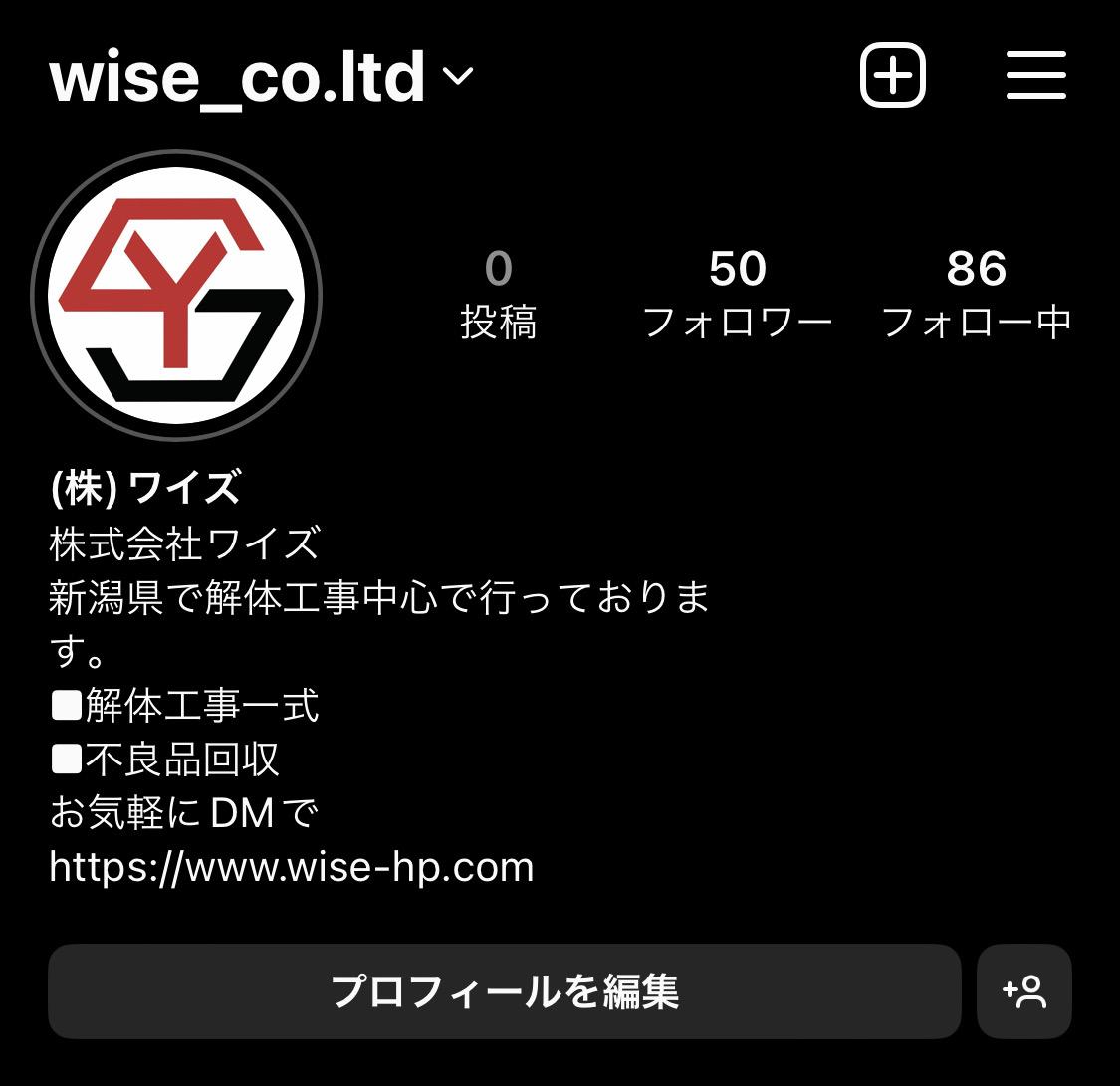Open the hamburger menu

click(1035, 76)
